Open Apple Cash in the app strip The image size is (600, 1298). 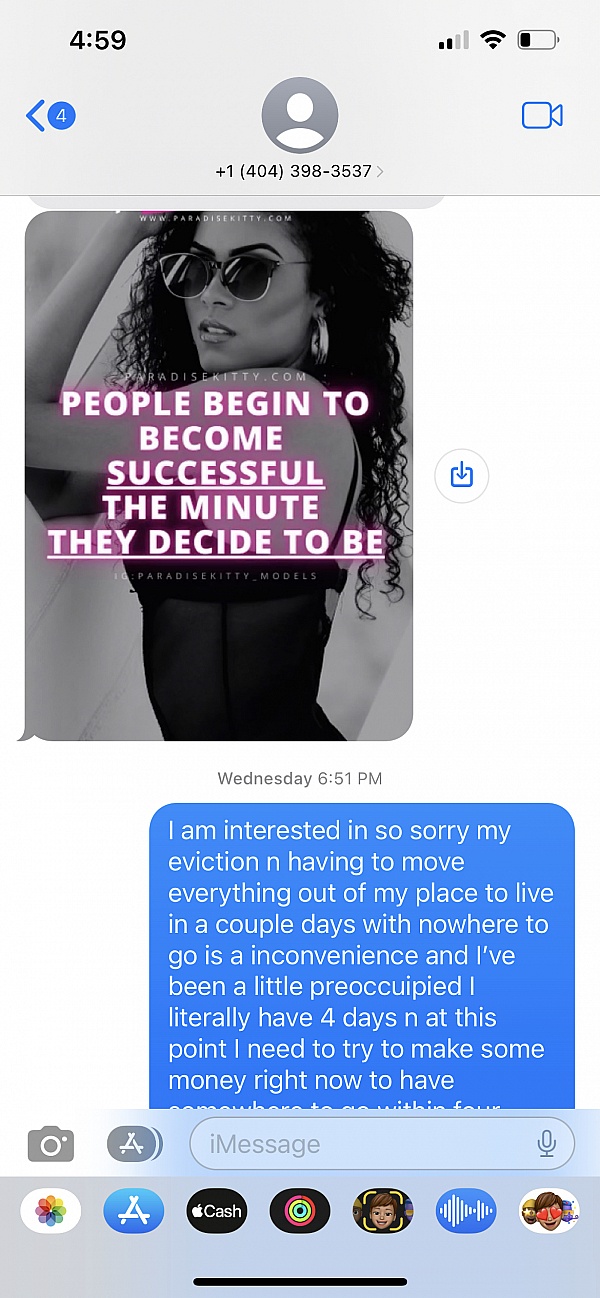click(216, 1211)
